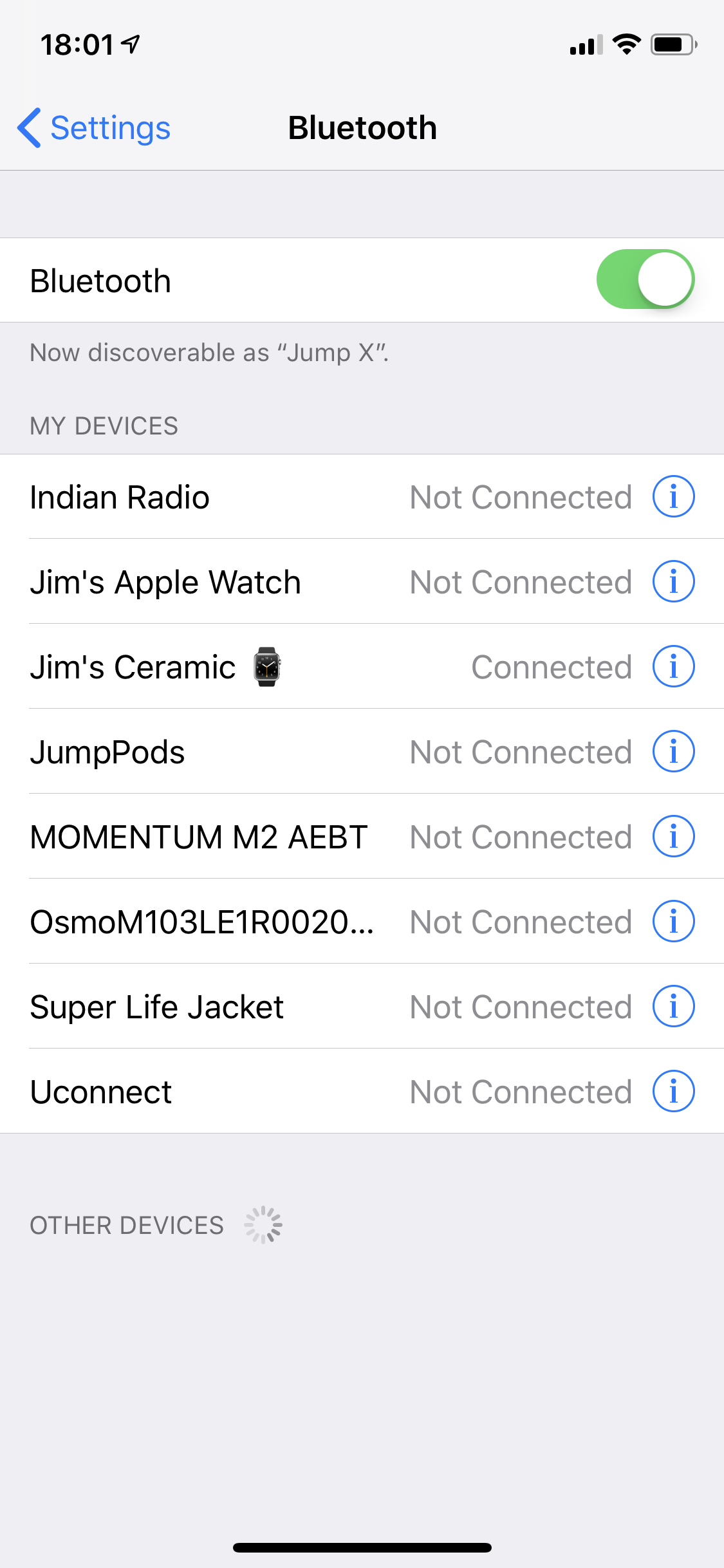Open Super Life Jacket info icon
Screen dimensions: 724x1568
point(673,1007)
